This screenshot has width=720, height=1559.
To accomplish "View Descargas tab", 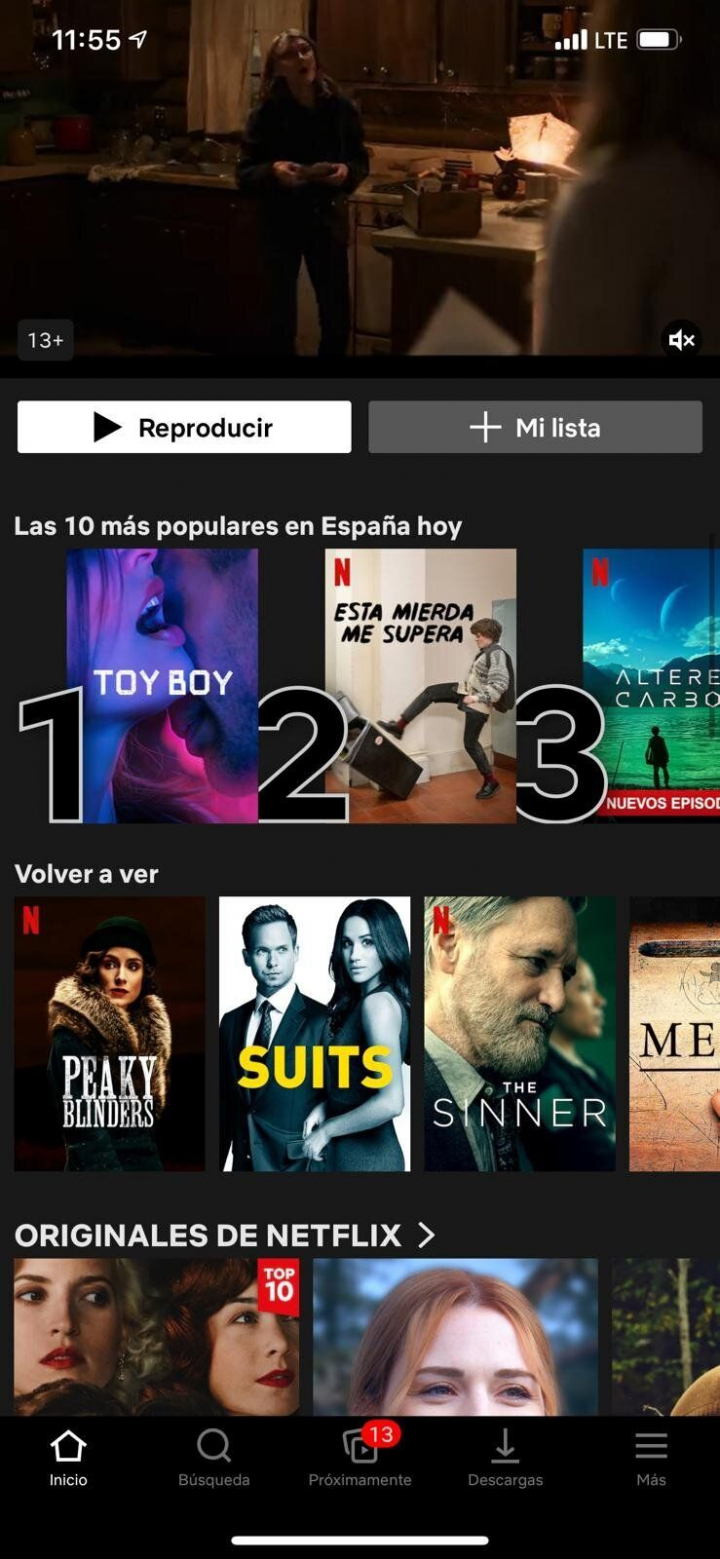I will [x=505, y=1458].
